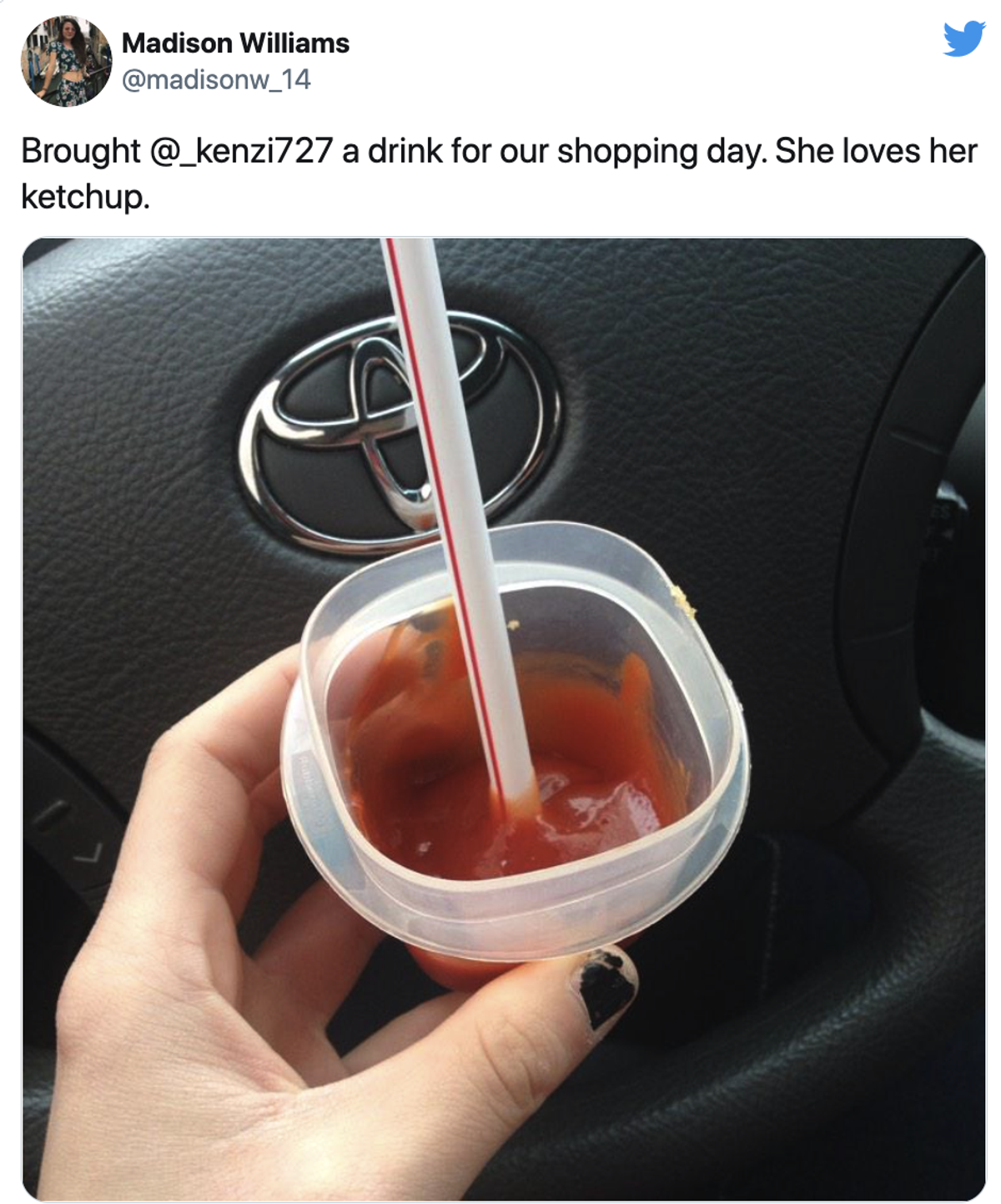
Task: Tap the Twitter bird icon
Action: coord(963,38)
